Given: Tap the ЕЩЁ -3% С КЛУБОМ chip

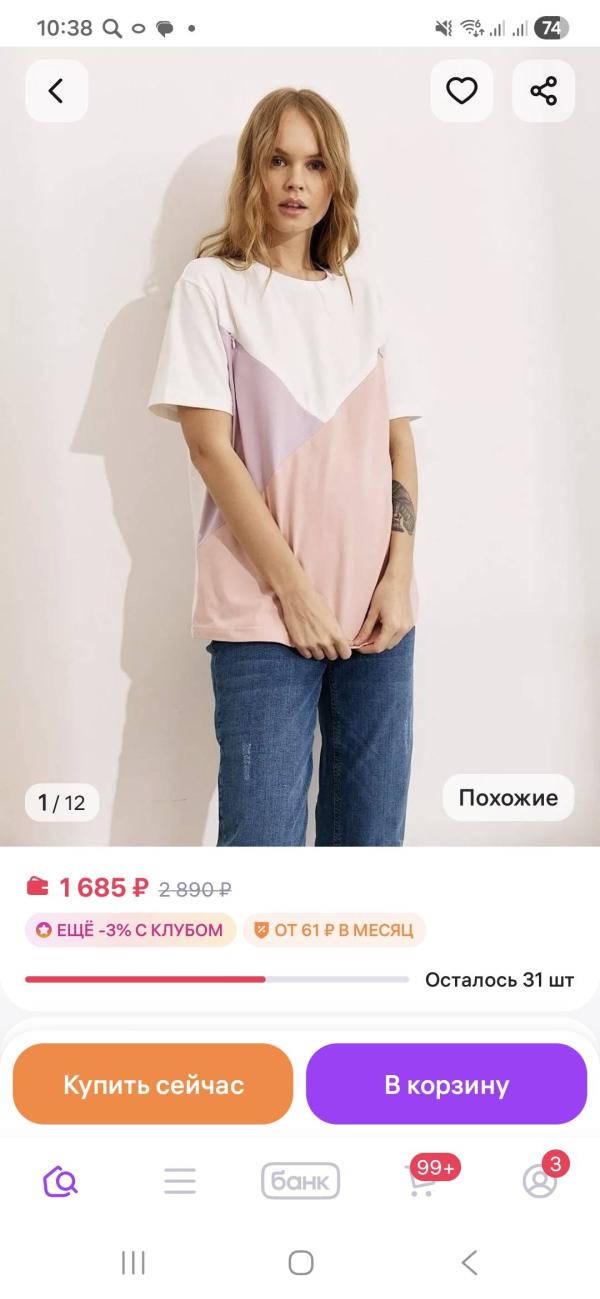Looking at the screenshot, I should tap(130, 930).
